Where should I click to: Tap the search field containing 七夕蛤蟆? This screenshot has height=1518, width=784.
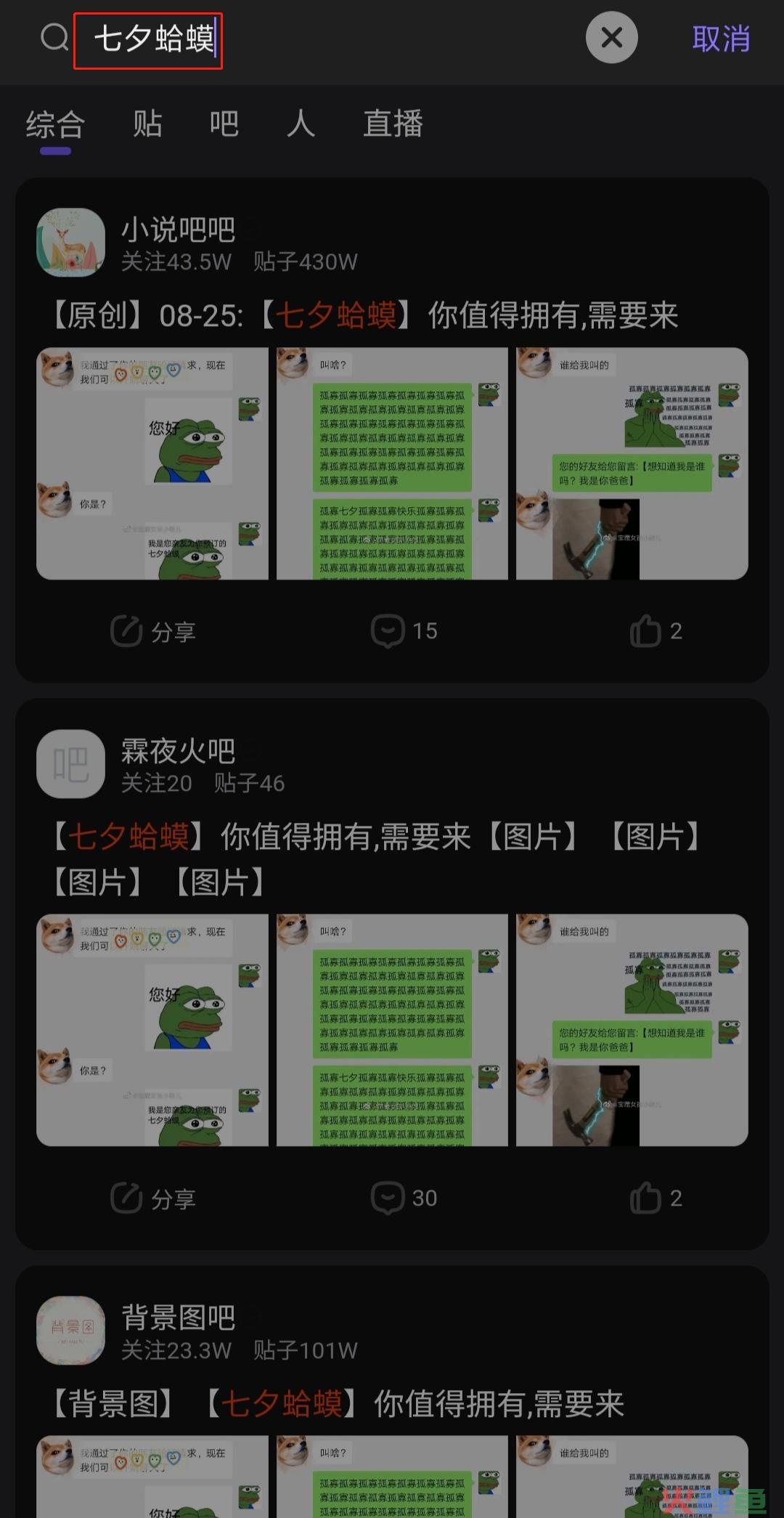290,39
